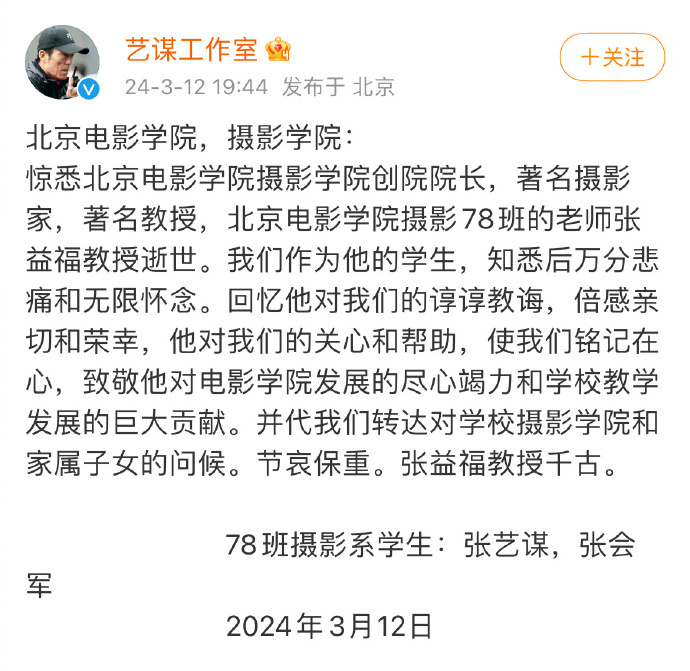
Task: Open the 艺谋工作室 account name
Action: click(x=192, y=47)
